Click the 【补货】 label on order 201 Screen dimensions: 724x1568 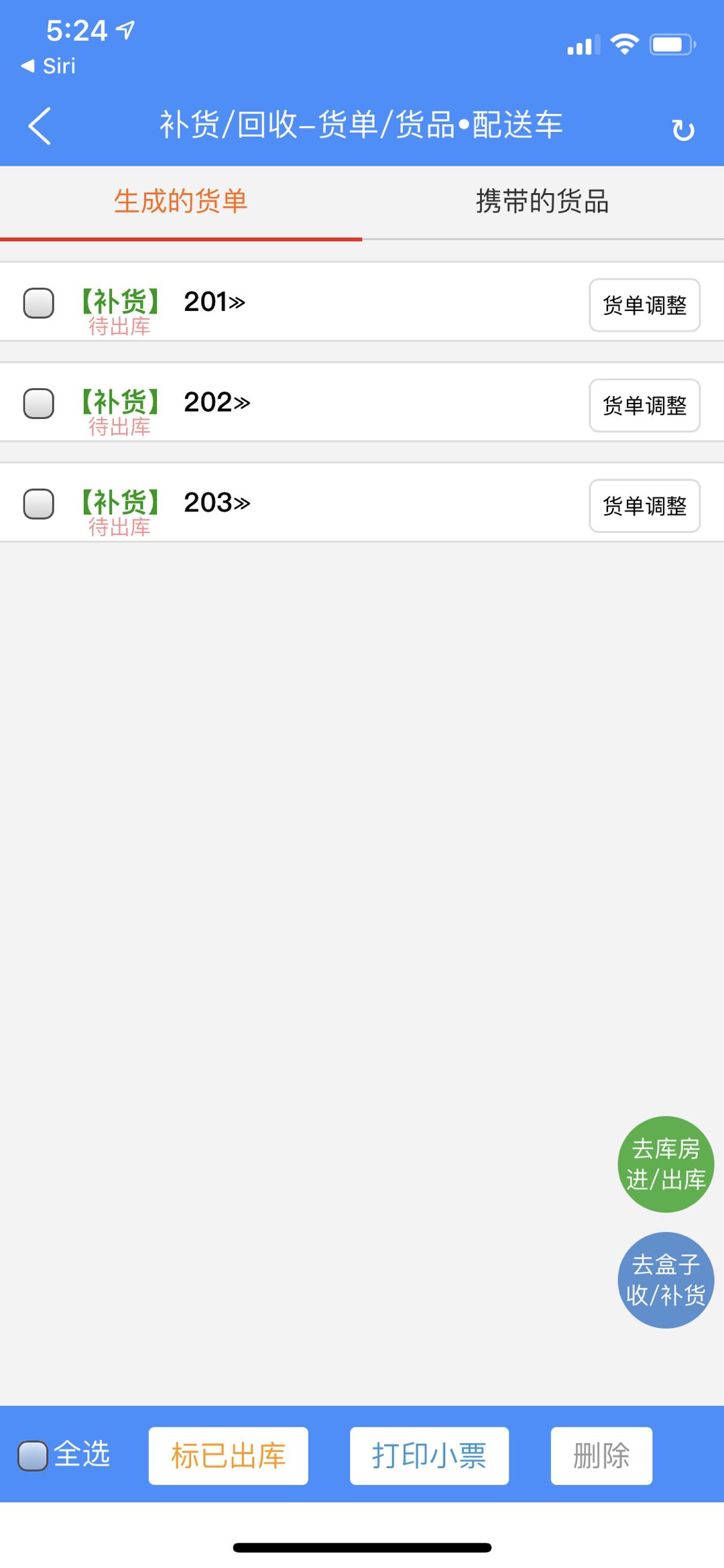tap(121, 301)
